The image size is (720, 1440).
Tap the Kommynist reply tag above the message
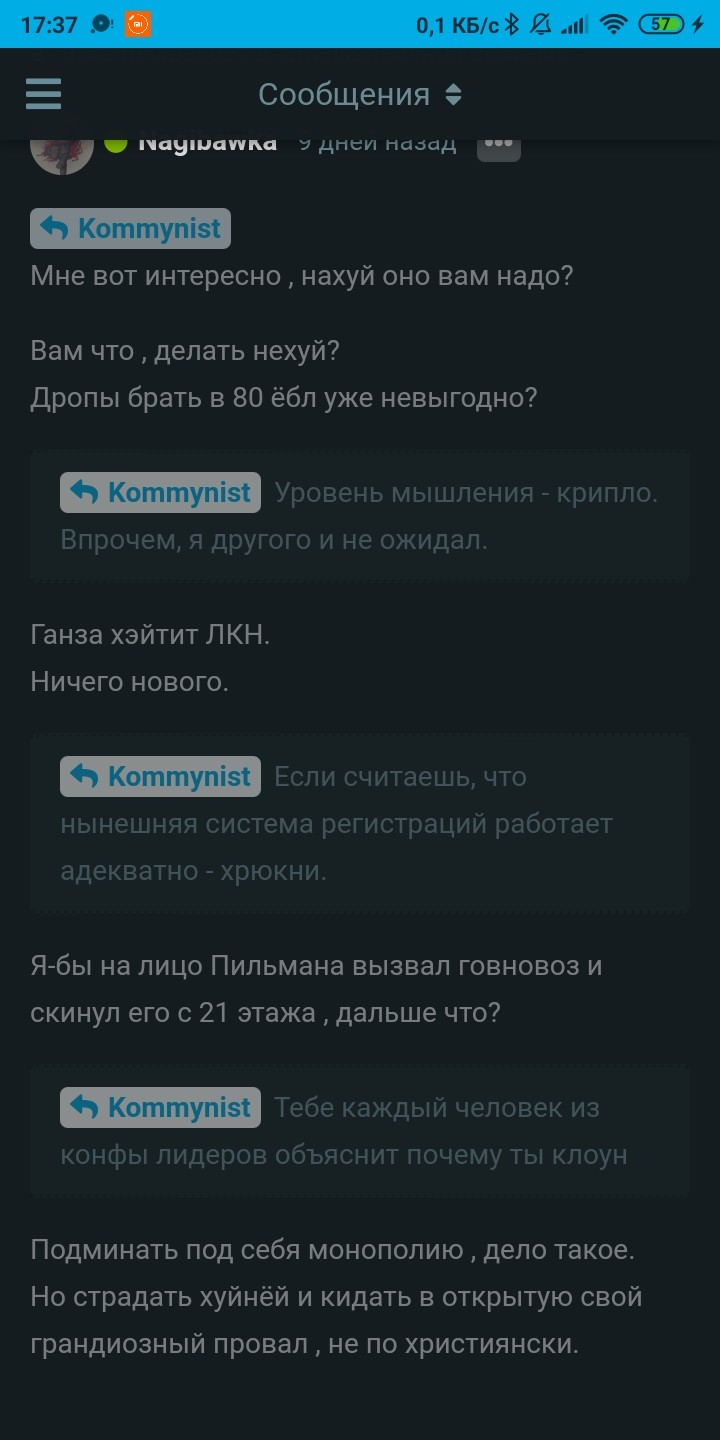[x=131, y=229]
